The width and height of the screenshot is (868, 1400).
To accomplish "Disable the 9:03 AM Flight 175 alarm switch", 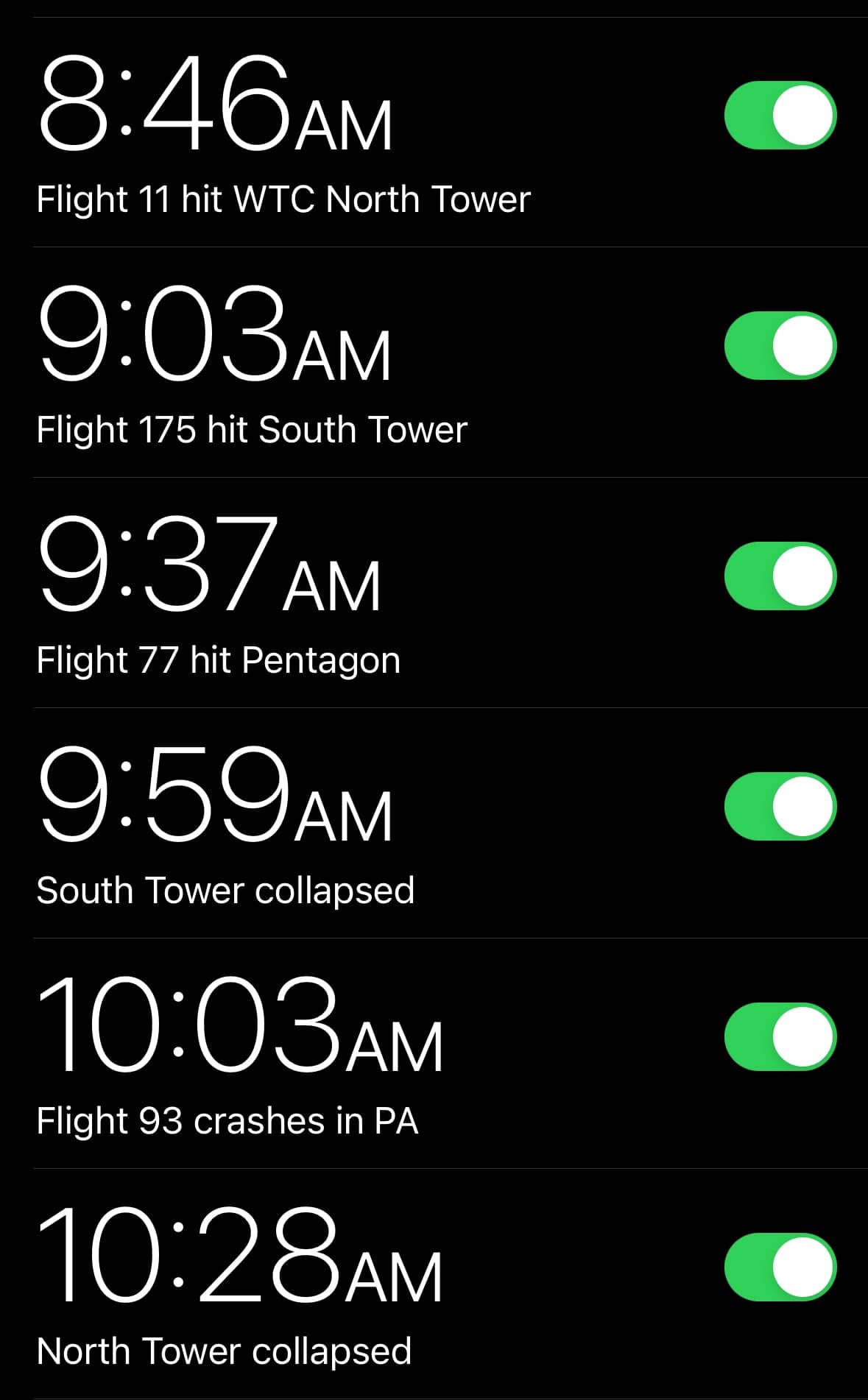I will coord(780,346).
